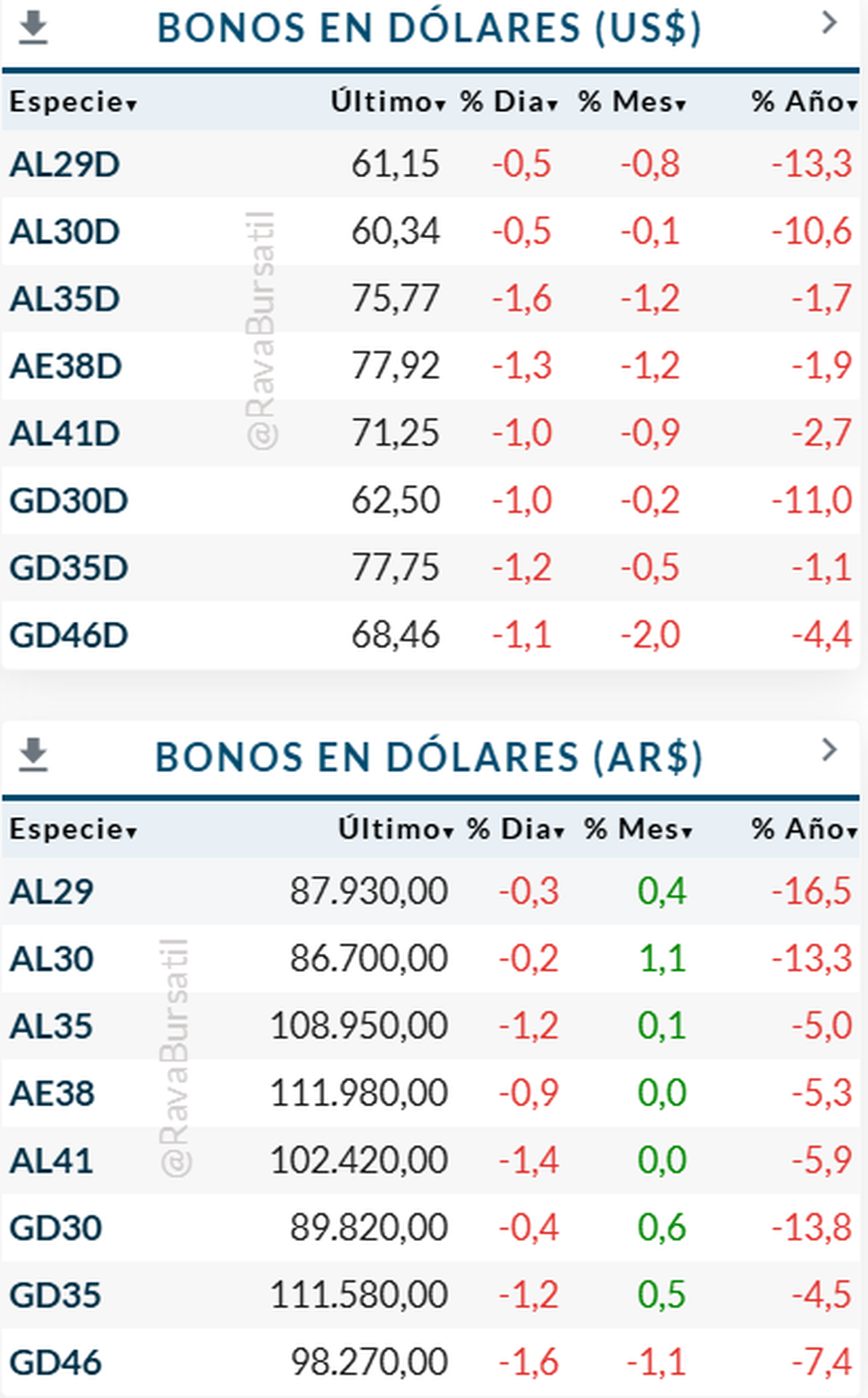
Task: View the GD35 bond in pesos
Action: 55,1295
